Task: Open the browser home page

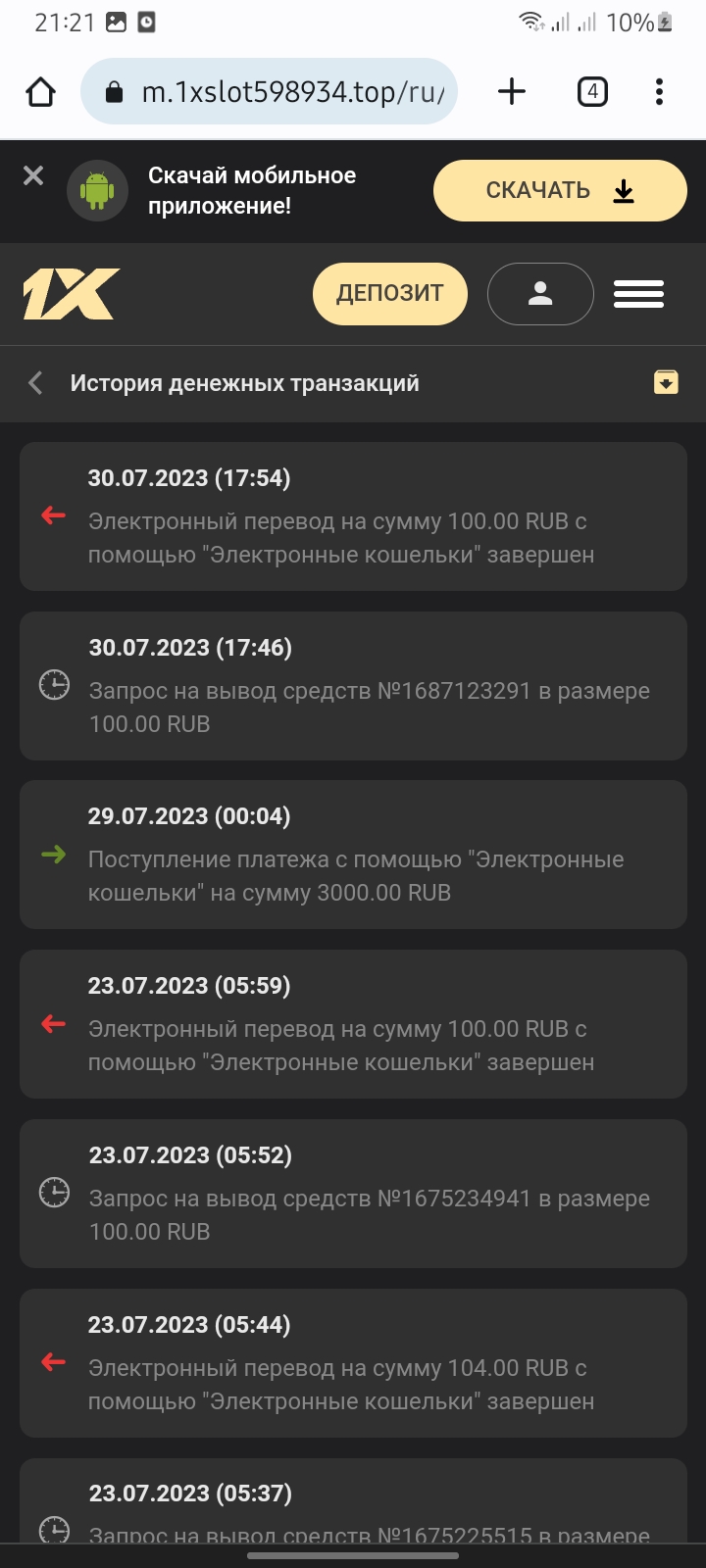Action: click(x=40, y=92)
